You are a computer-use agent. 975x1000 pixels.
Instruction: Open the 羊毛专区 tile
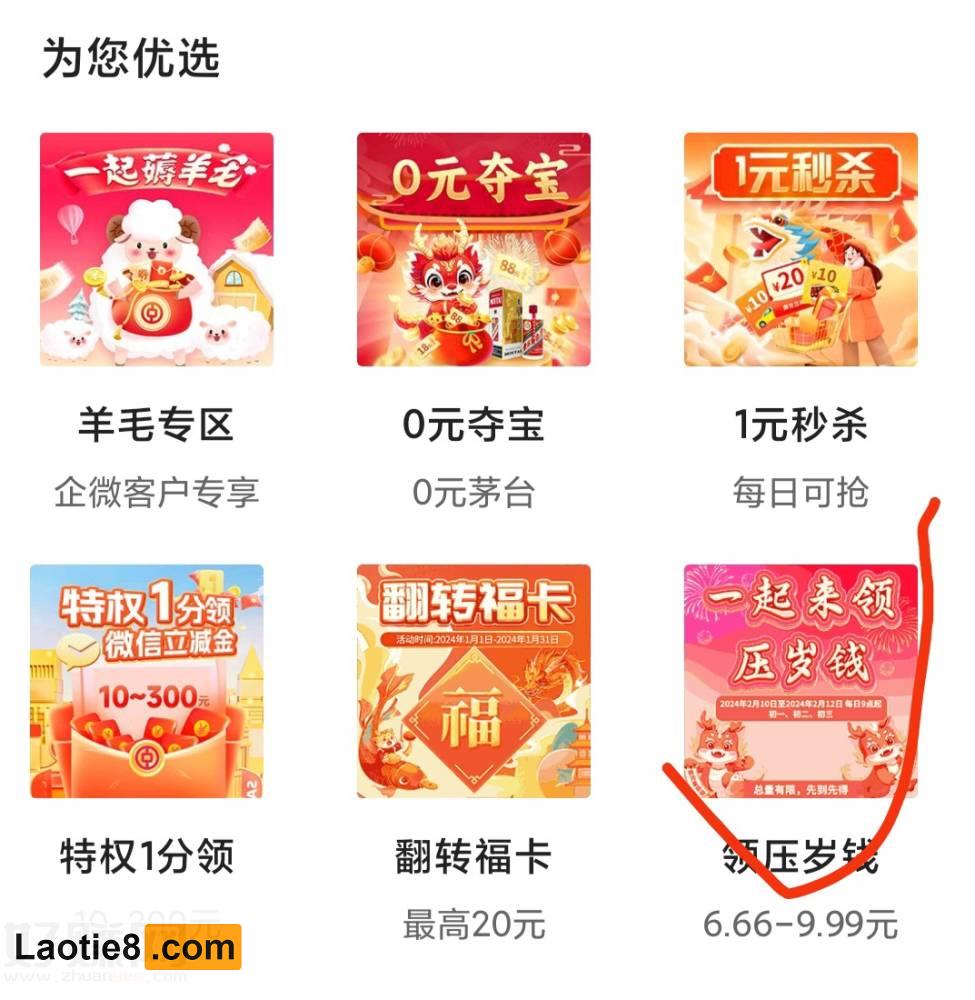(156, 250)
